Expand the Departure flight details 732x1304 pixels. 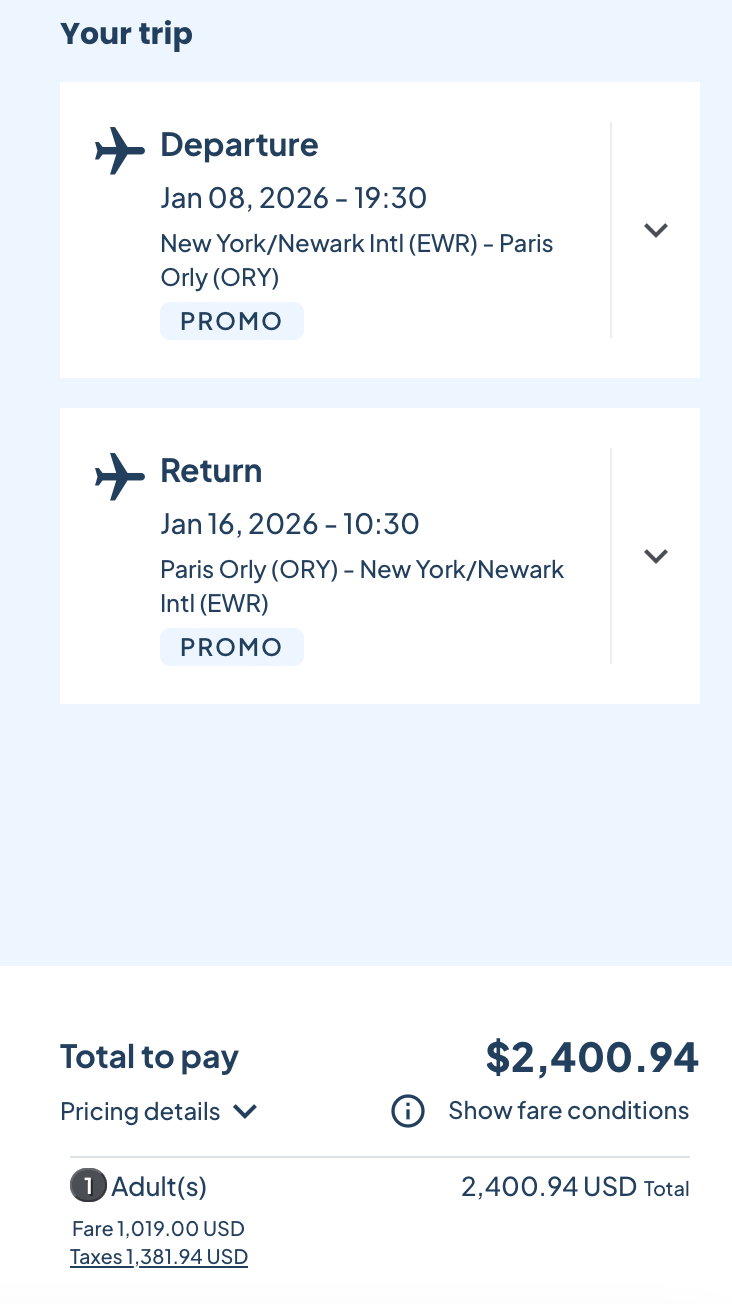[x=655, y=230]
